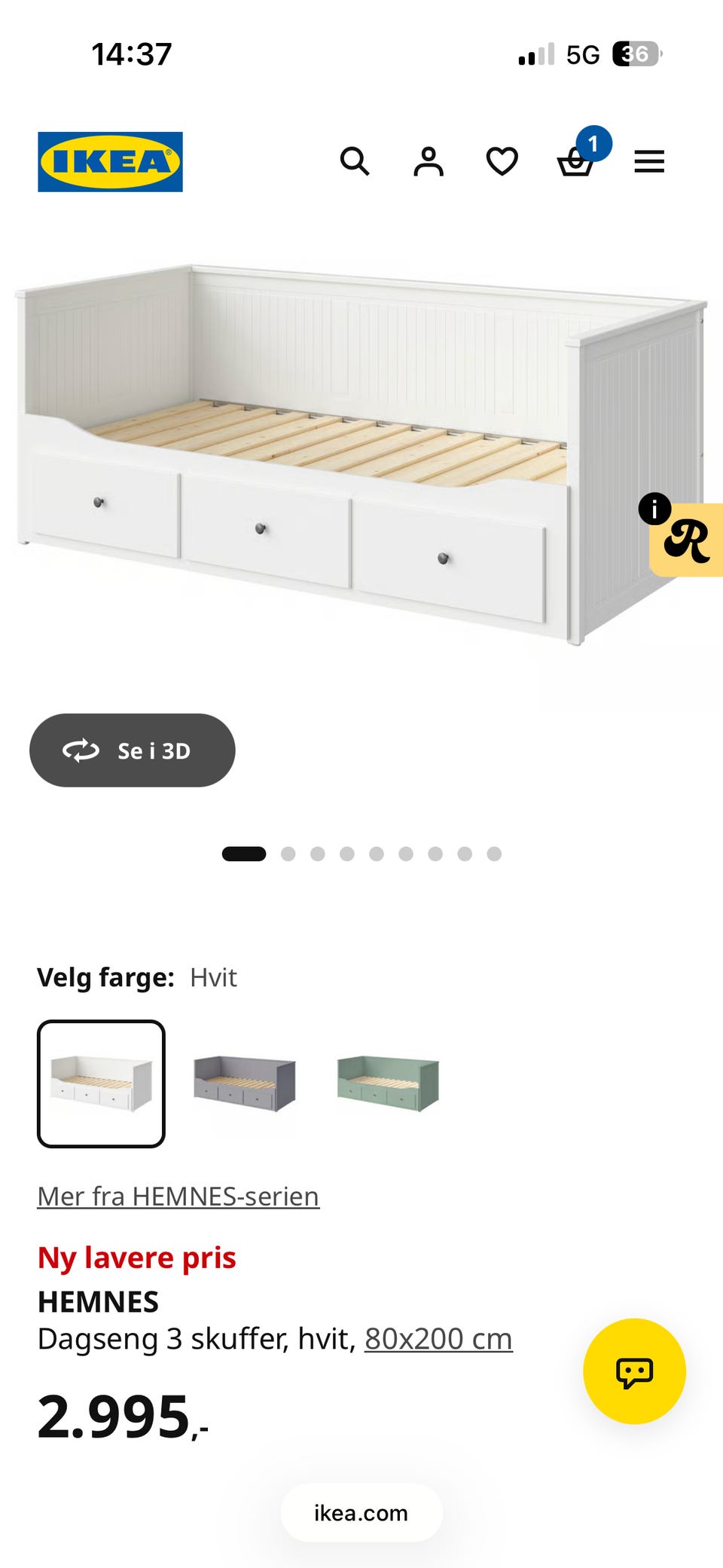This screenshot has width=723, height=1568.
Task: Tap the ikea.com address pill
Action: pos(361,1513)
